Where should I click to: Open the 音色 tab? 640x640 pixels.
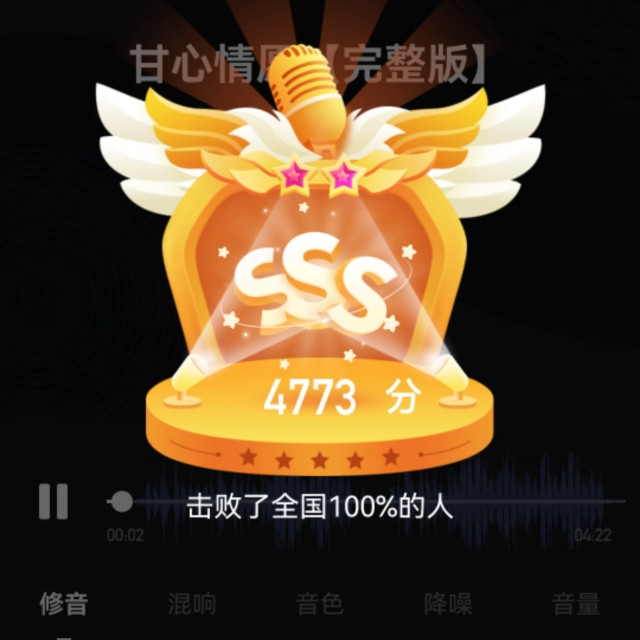tap(320, 604)
